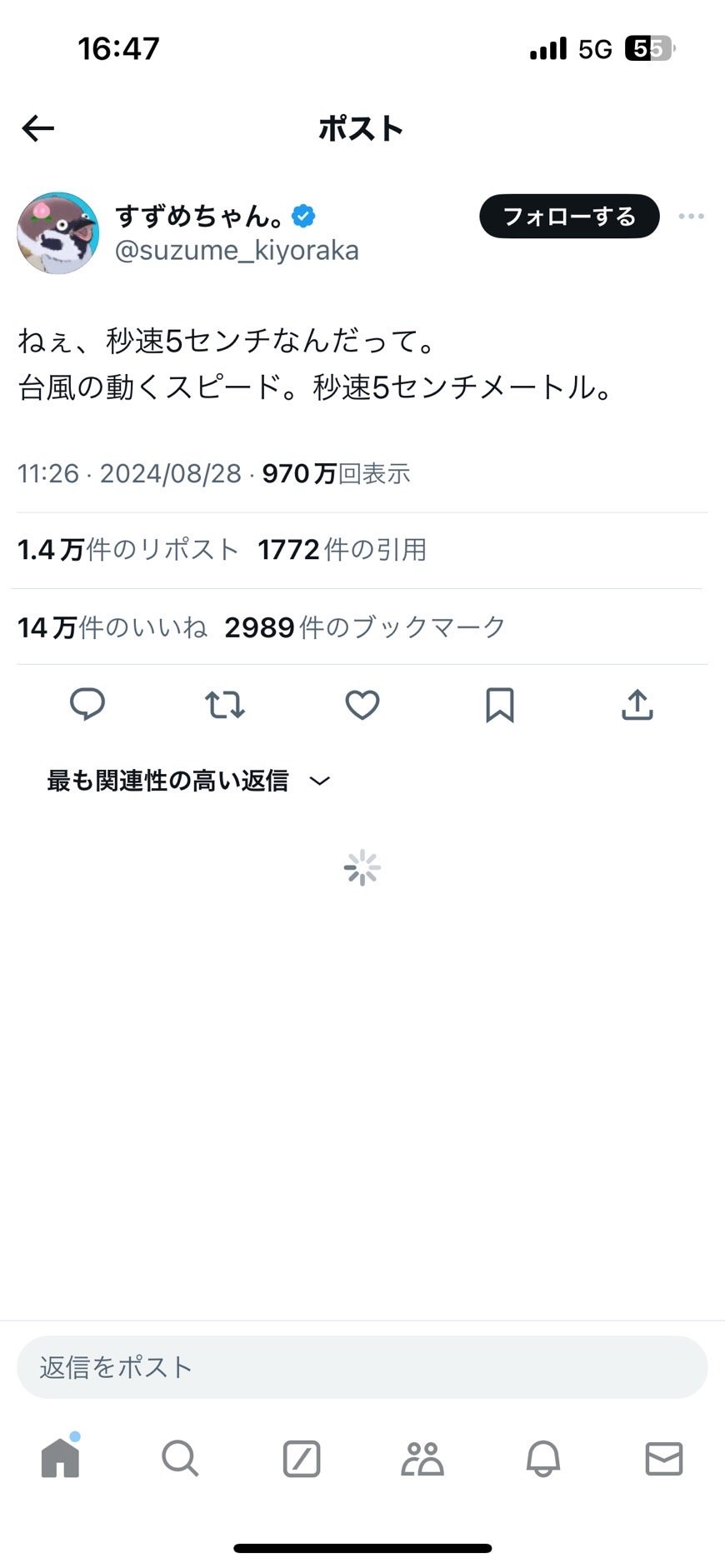725x1568 pixels.
Task: View the 1.4万件のリポスト list
Action: [128, 550]
